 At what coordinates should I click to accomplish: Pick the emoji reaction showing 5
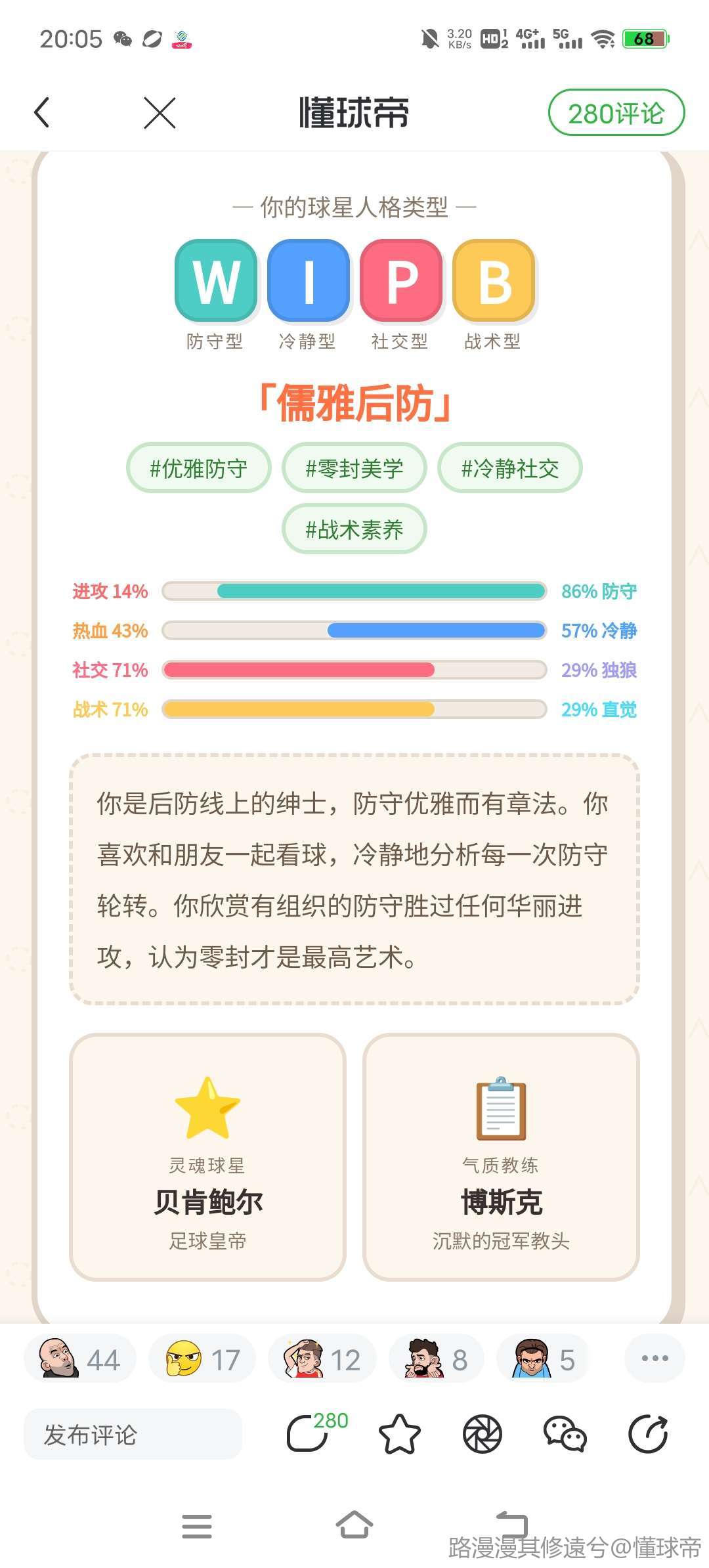(x=542, y=1359)
